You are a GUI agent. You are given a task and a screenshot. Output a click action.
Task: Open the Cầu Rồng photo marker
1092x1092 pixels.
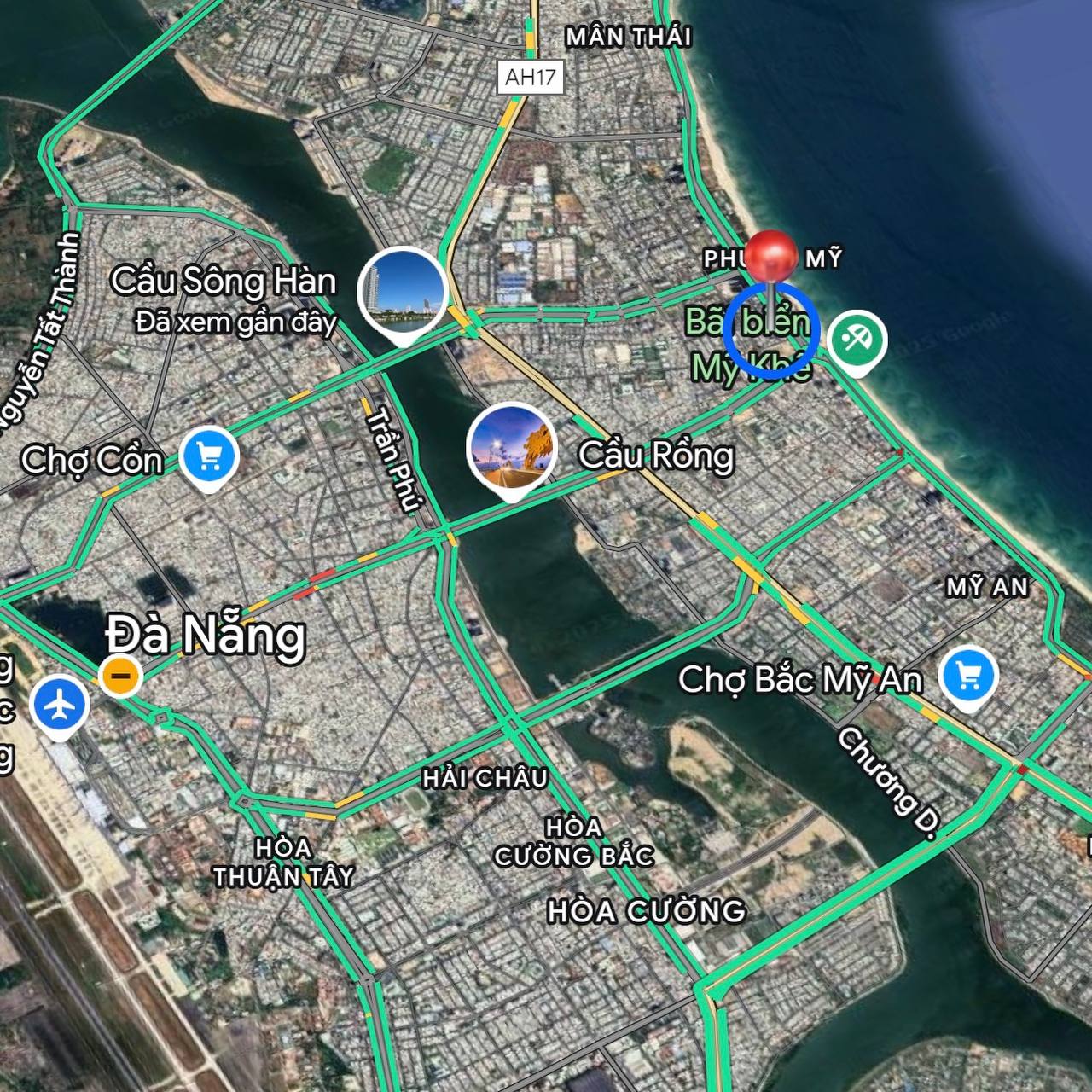[512, 447]
